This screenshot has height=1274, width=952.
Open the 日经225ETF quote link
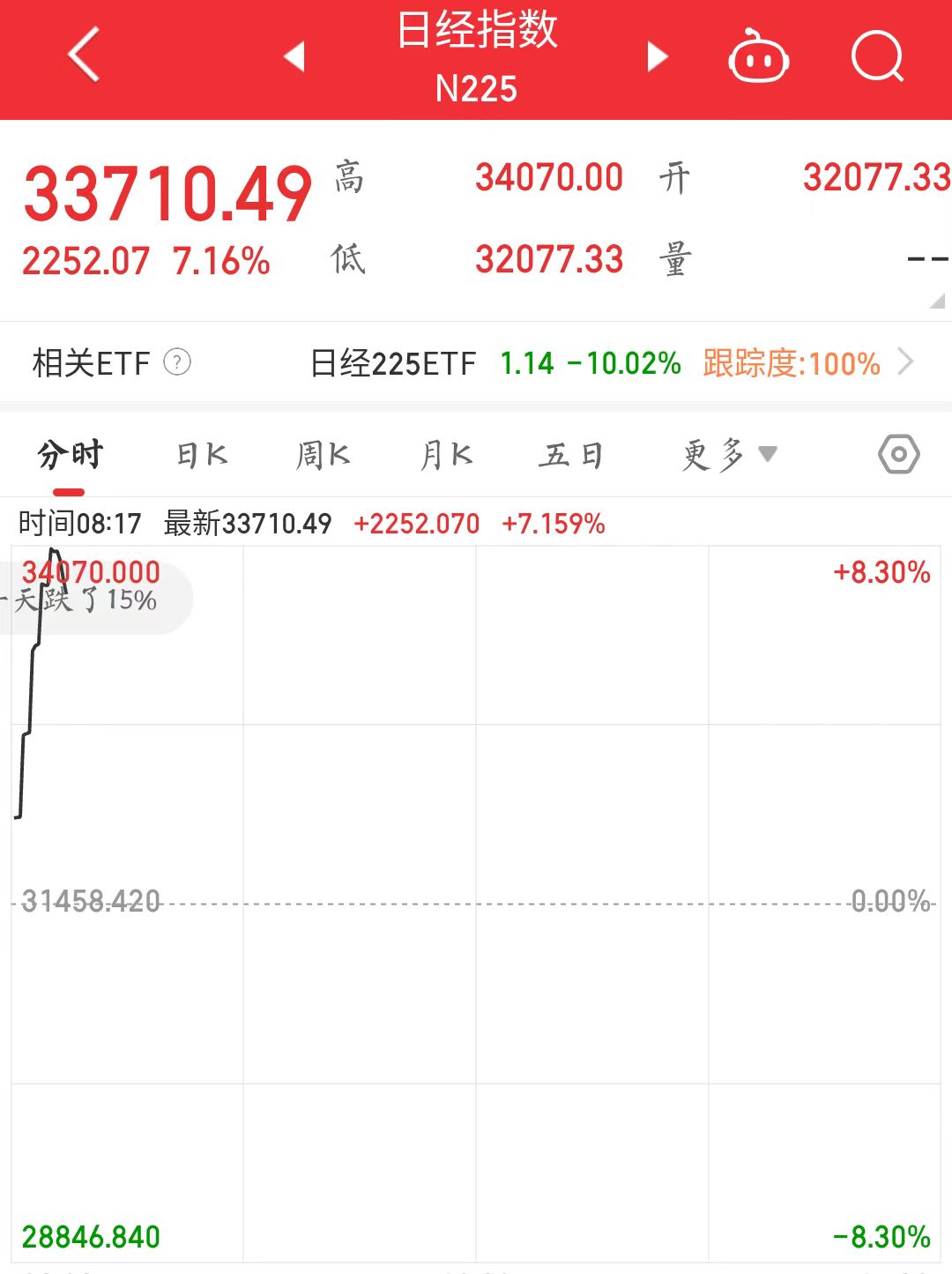(x=394, y=363)
